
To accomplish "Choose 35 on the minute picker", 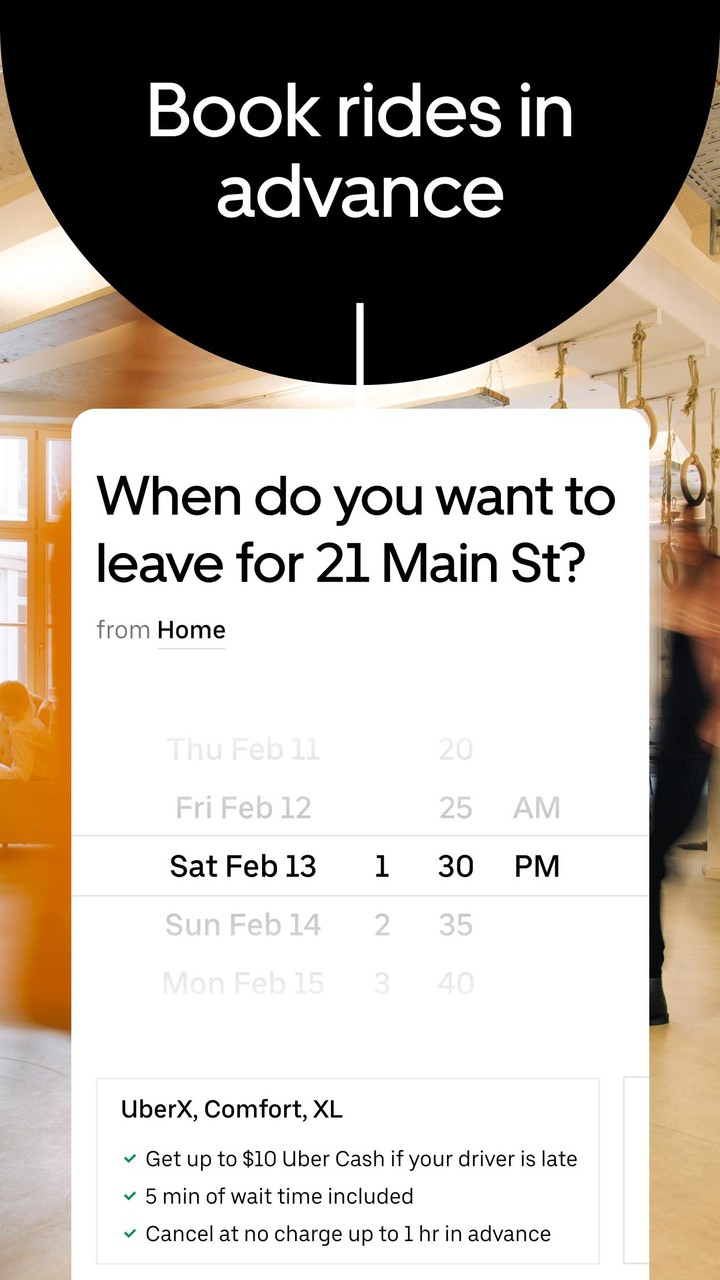I will click(x=455, y=924).
